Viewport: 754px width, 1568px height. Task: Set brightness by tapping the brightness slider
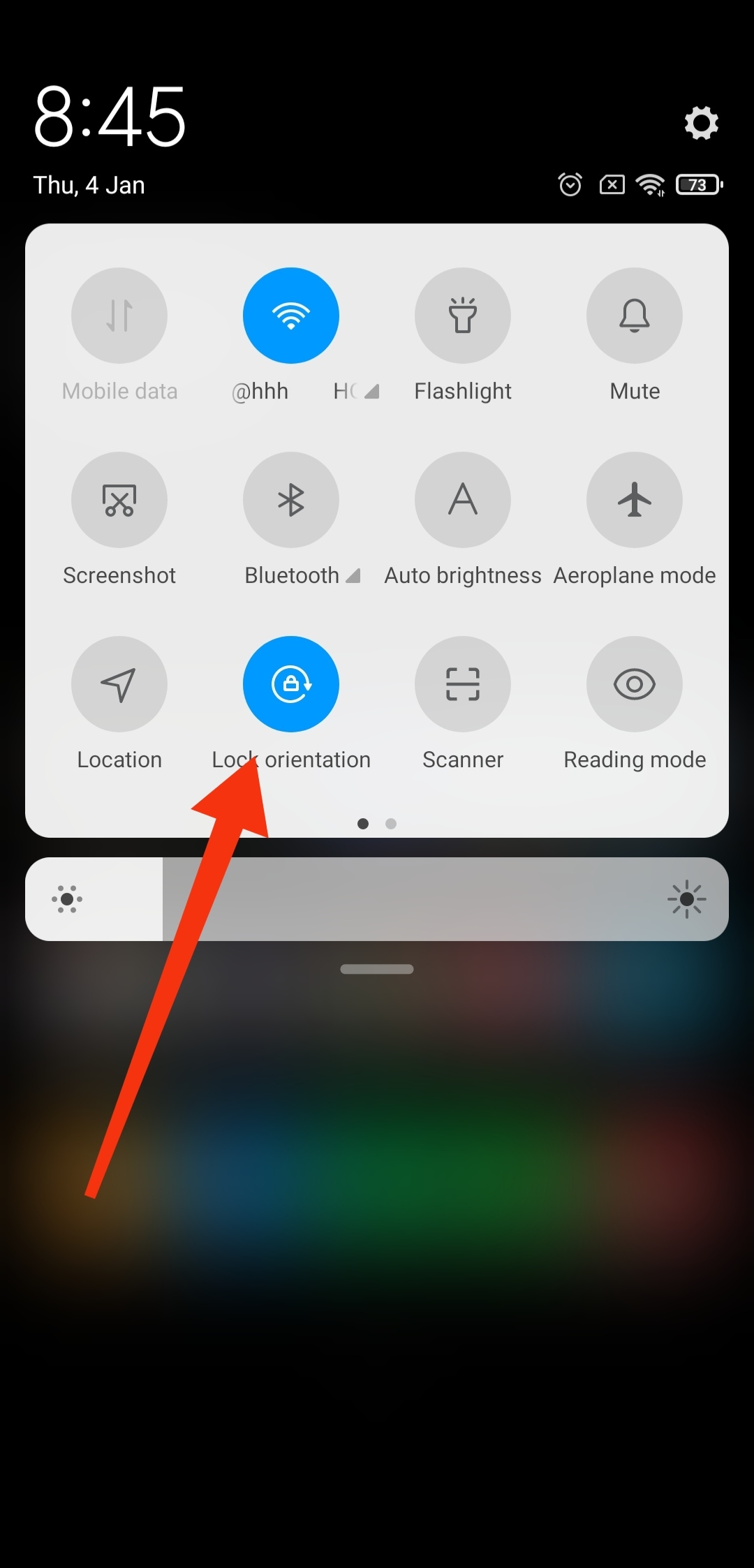pyautogui.click(x=377, y=899)
